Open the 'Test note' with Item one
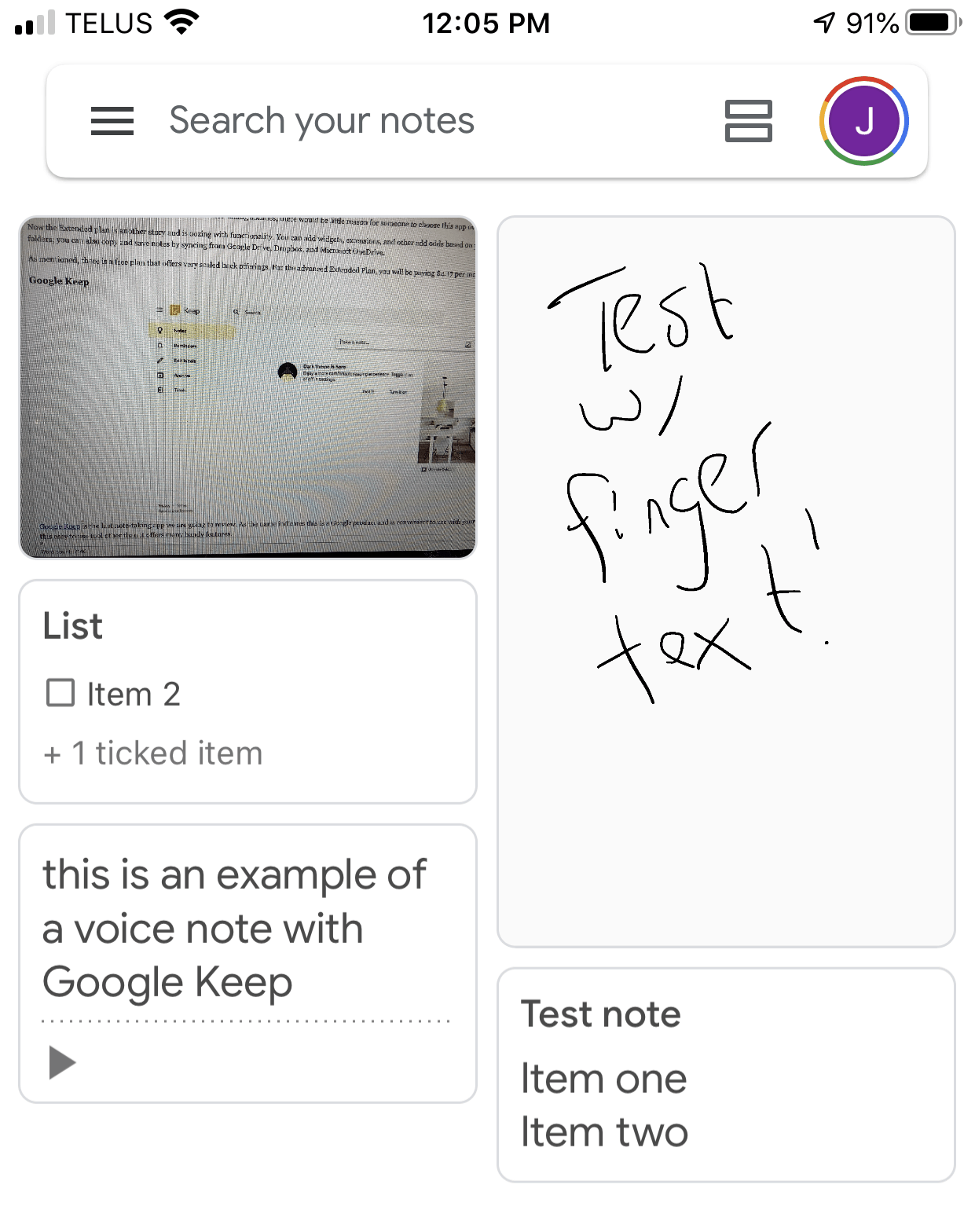This screenshot has width=975, height=1232. point(600,1014)
